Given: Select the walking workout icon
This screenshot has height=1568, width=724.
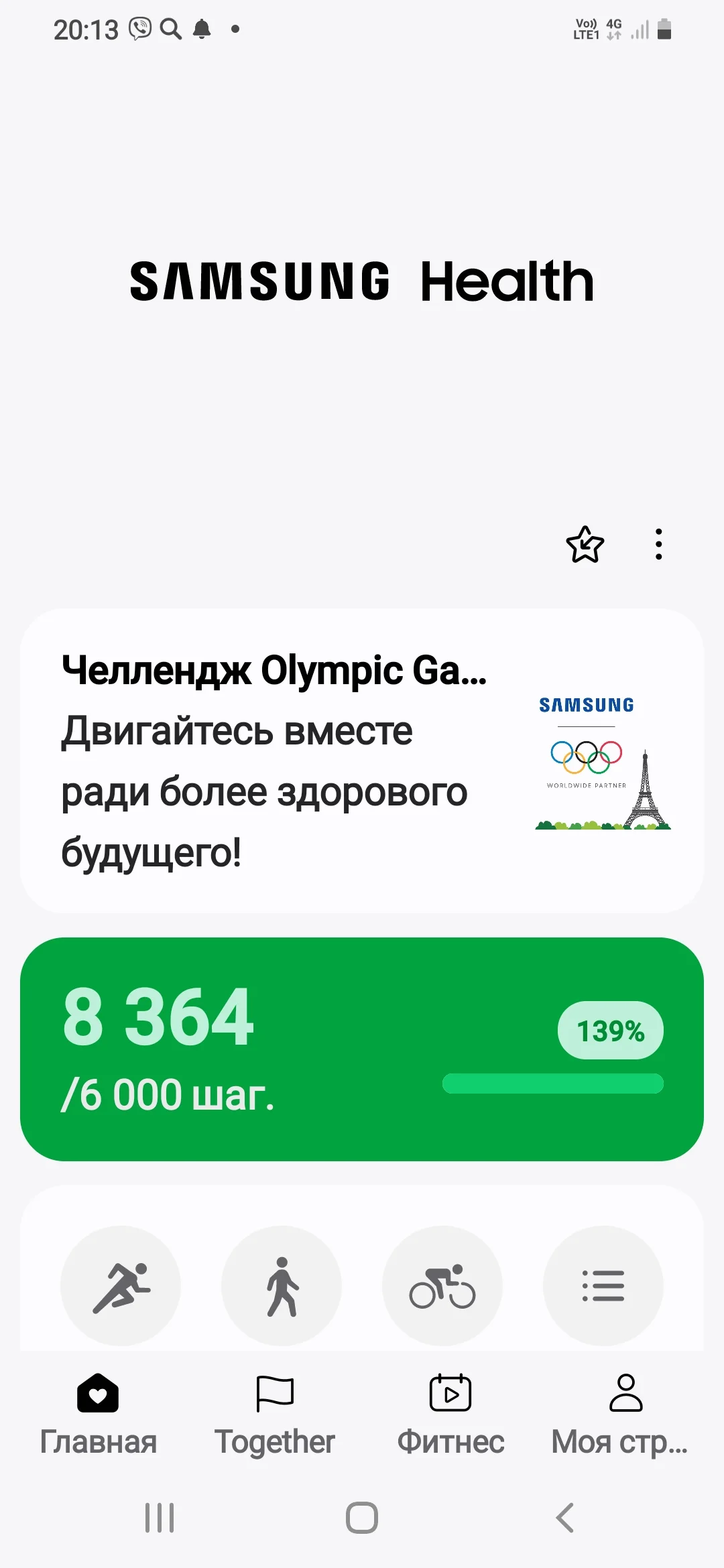Looking at the screenshot, I should [x=282, y=1285].
